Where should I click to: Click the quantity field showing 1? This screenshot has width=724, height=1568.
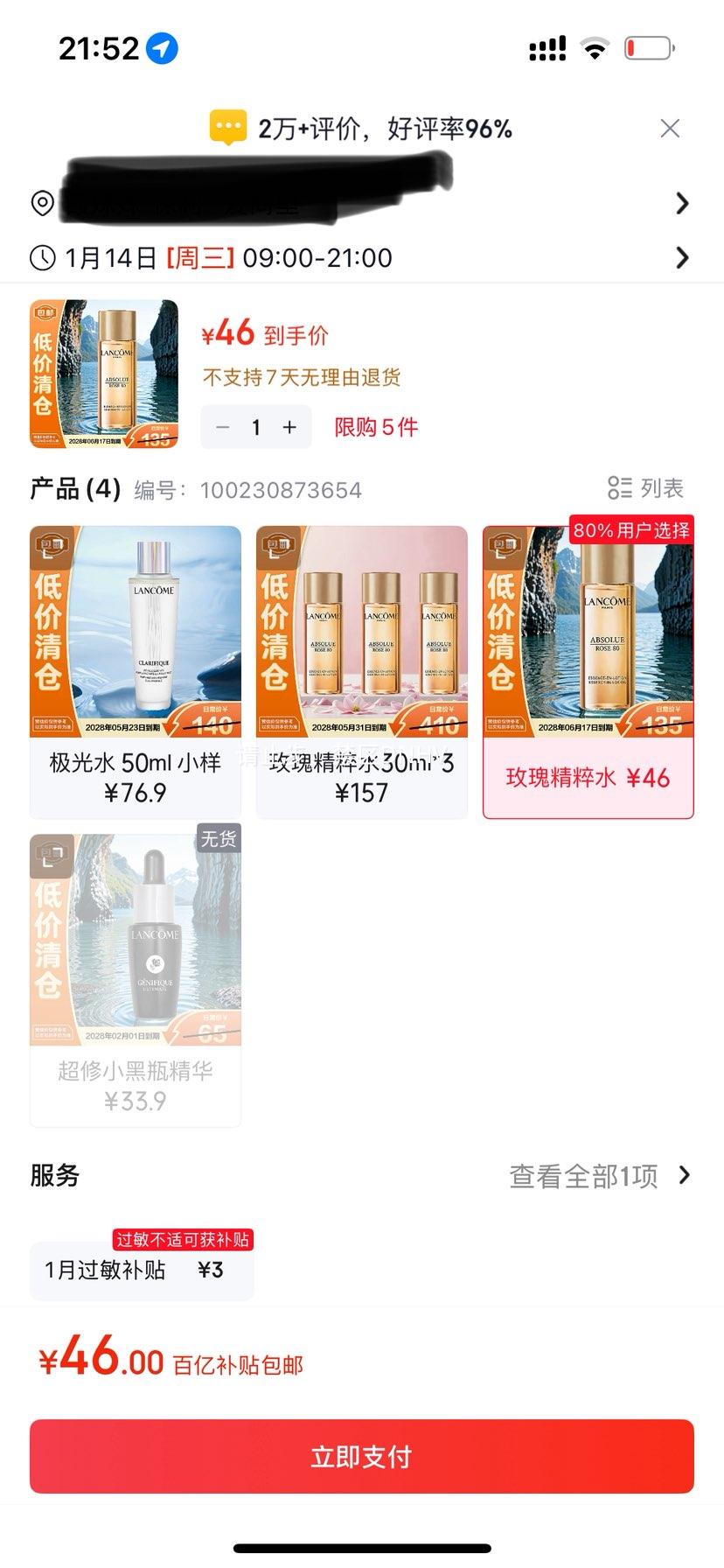click(255, 427)
